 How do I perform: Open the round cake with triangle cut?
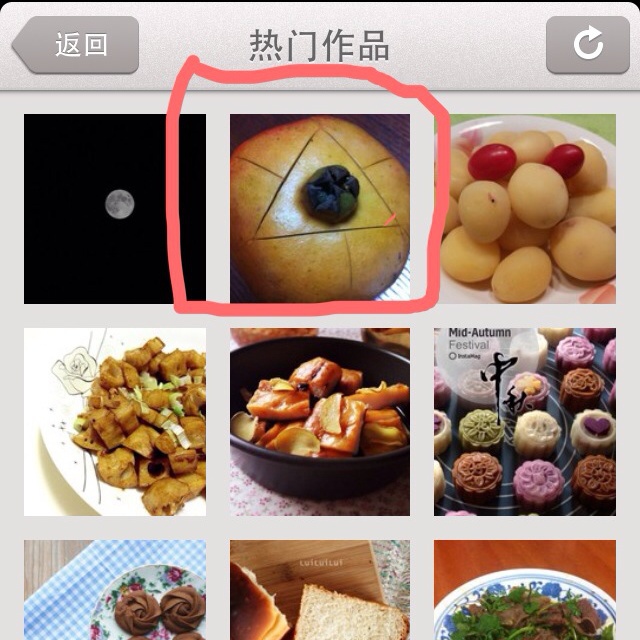[x=320, y=208]
